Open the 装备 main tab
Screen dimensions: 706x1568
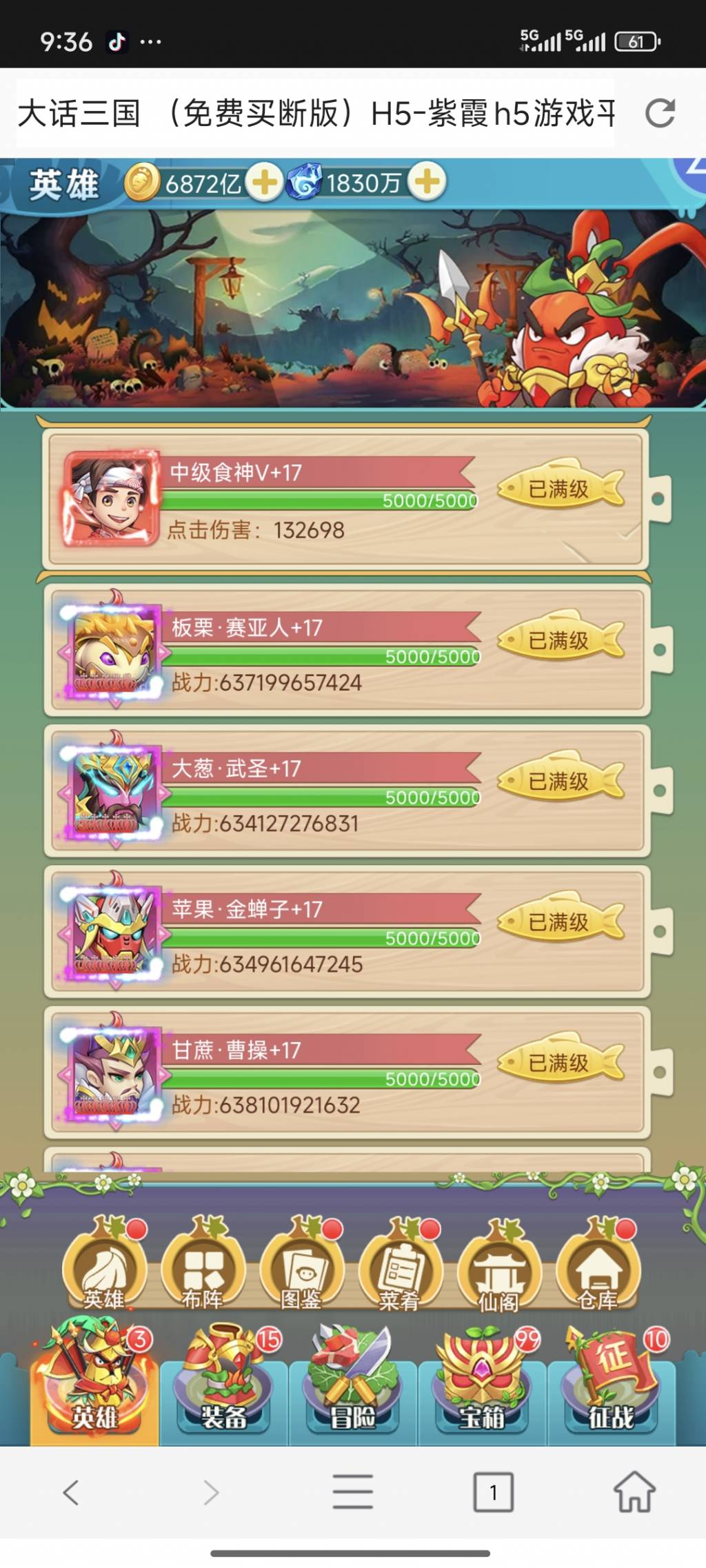[x=224, y=1381]
